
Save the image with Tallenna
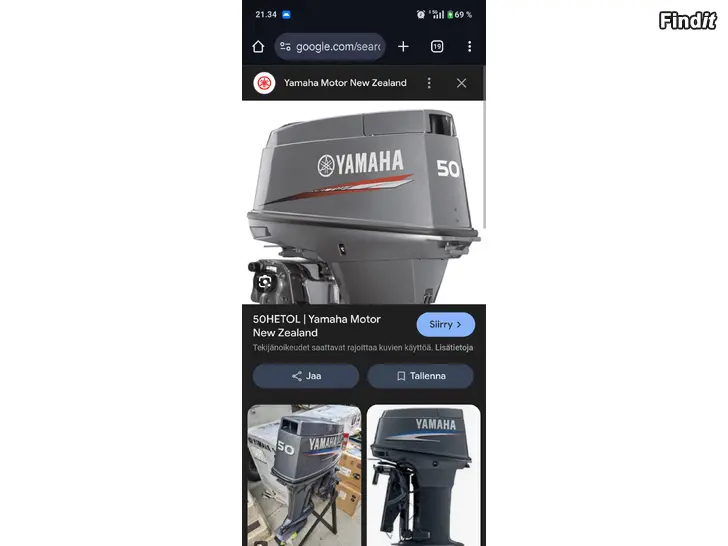pyautogui.click(x=420, y=376)
